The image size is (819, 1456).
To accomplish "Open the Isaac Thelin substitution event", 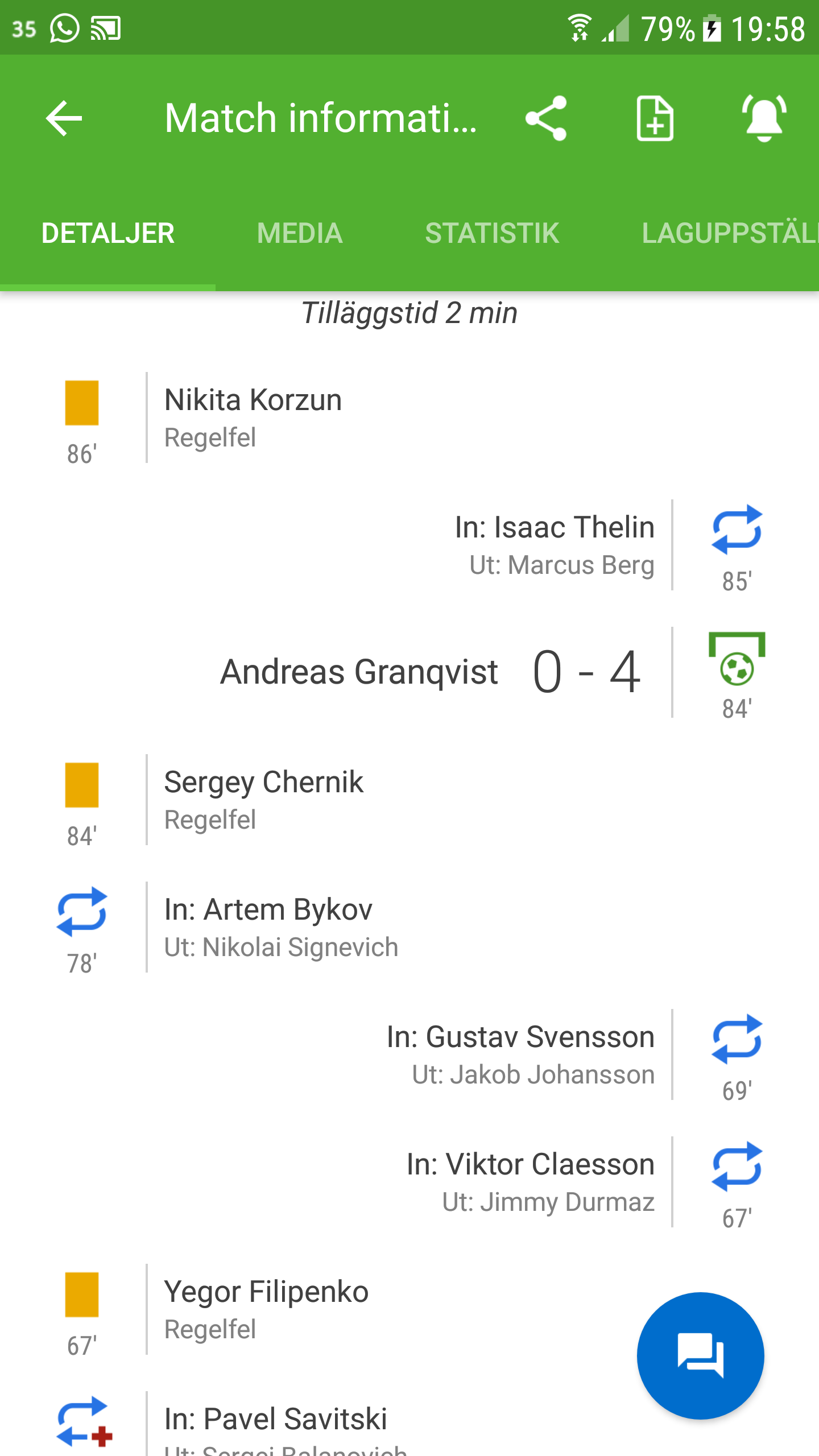I will pyautogui.click(x=409, y=545).
